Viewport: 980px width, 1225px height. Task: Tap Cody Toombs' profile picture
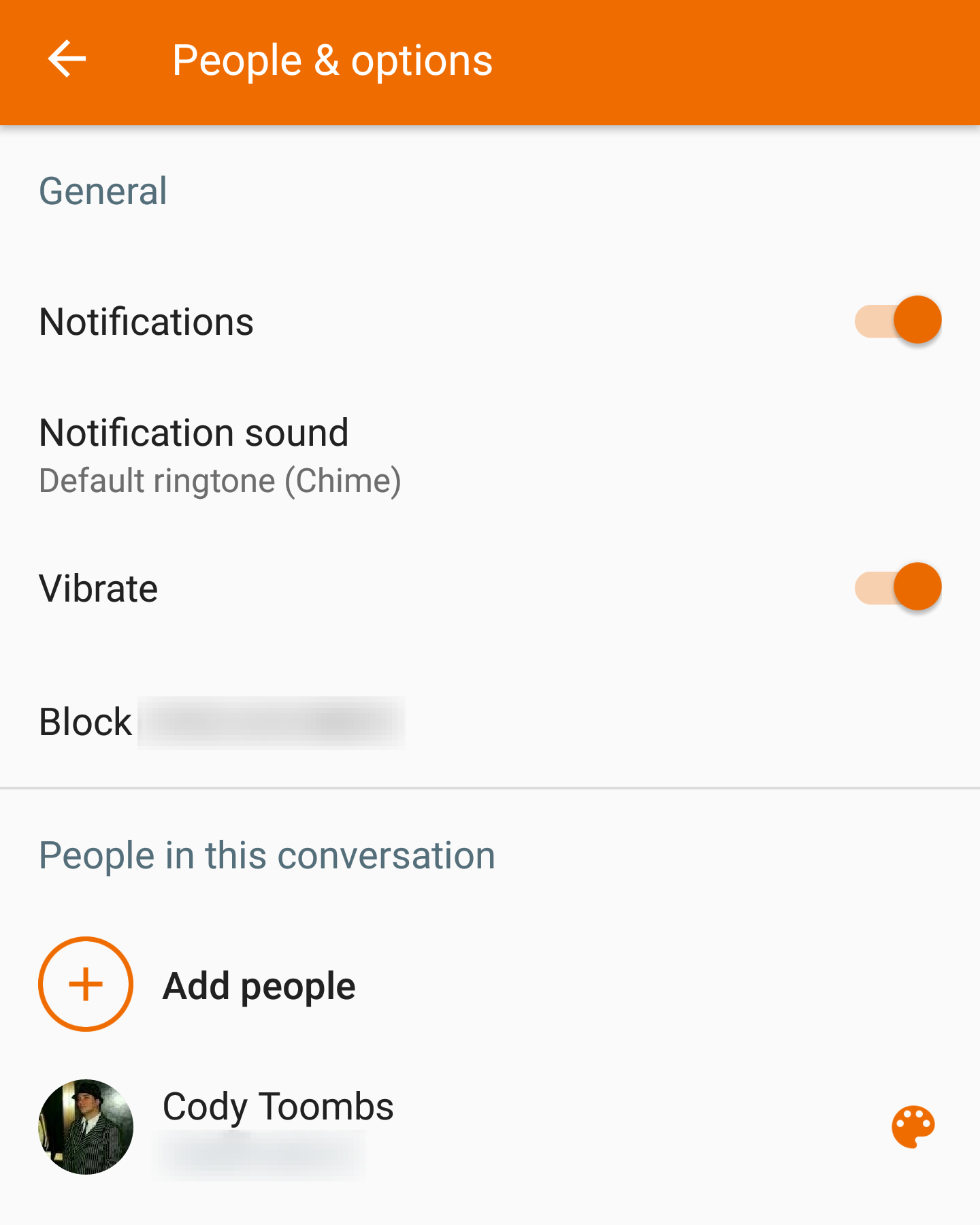tap(85, 1127)
